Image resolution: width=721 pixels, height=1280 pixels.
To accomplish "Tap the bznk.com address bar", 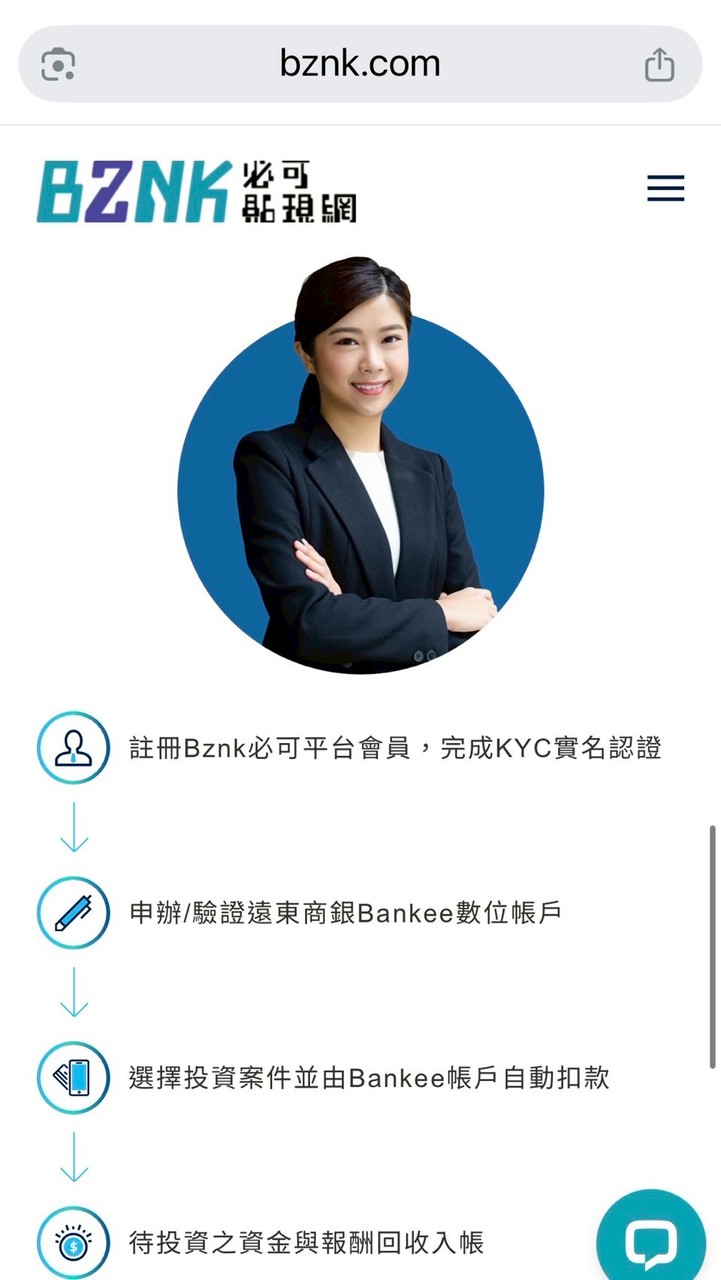I will 360,65.
